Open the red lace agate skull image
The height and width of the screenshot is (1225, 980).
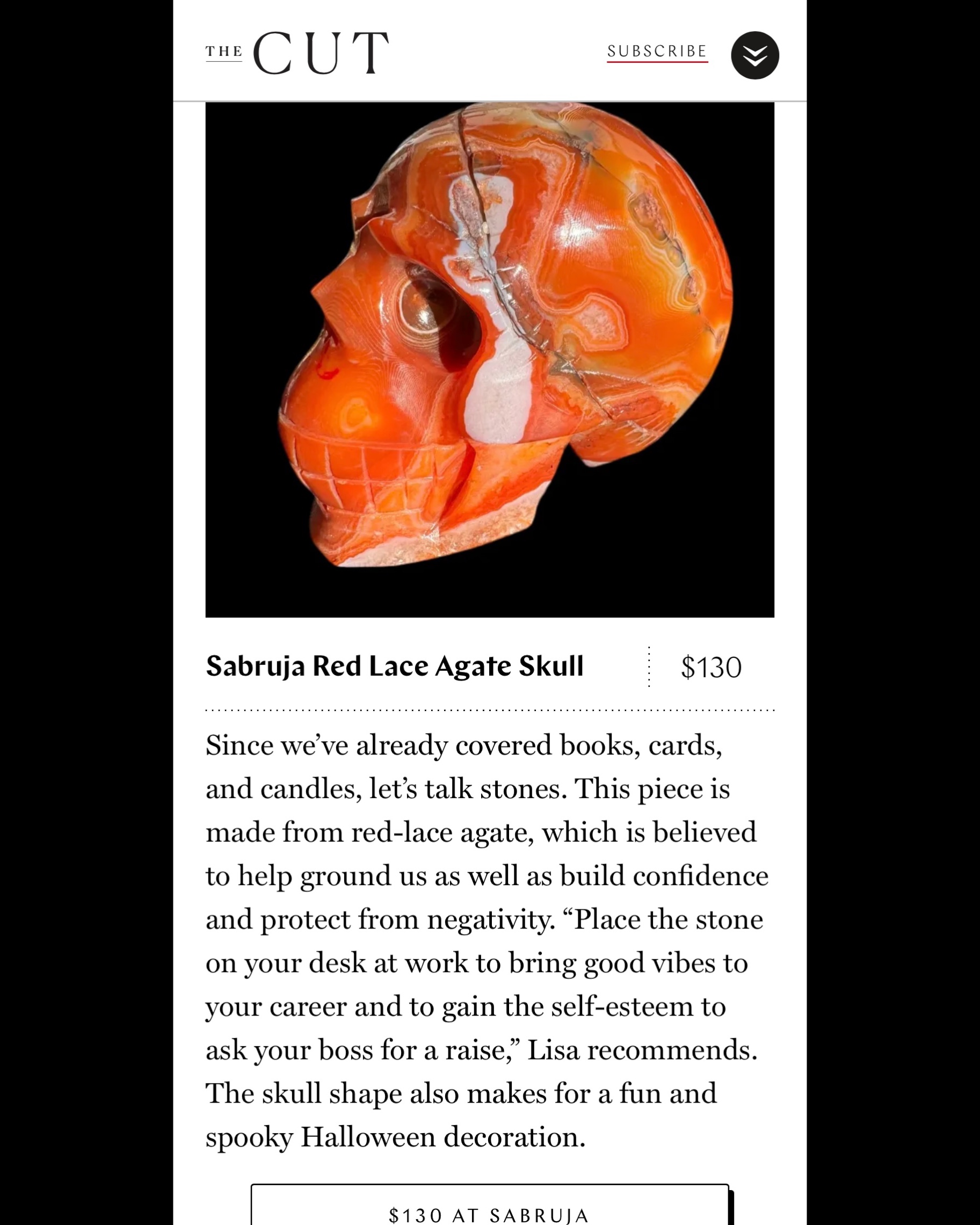click(x=490, y=359)
